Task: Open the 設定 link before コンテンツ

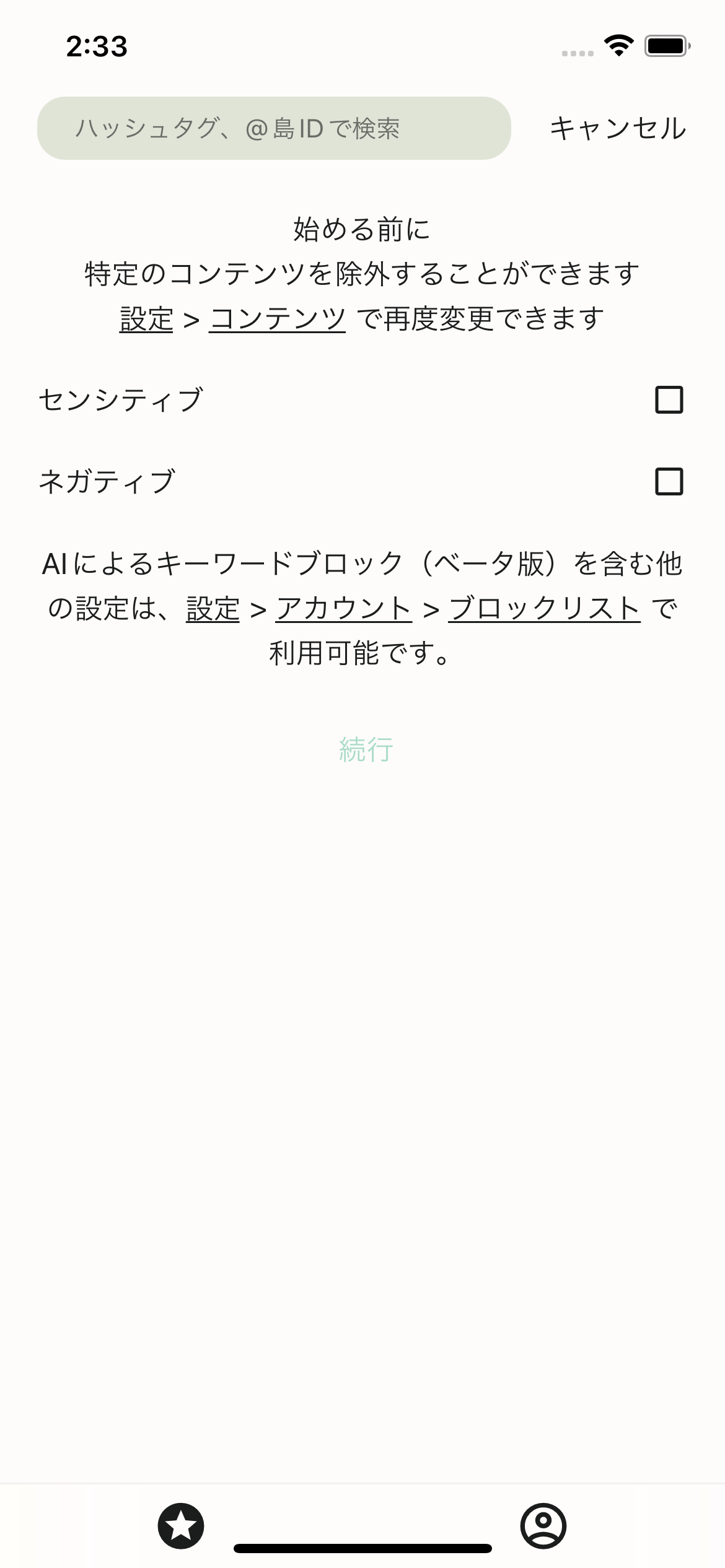Action: (x=146, y=320)
